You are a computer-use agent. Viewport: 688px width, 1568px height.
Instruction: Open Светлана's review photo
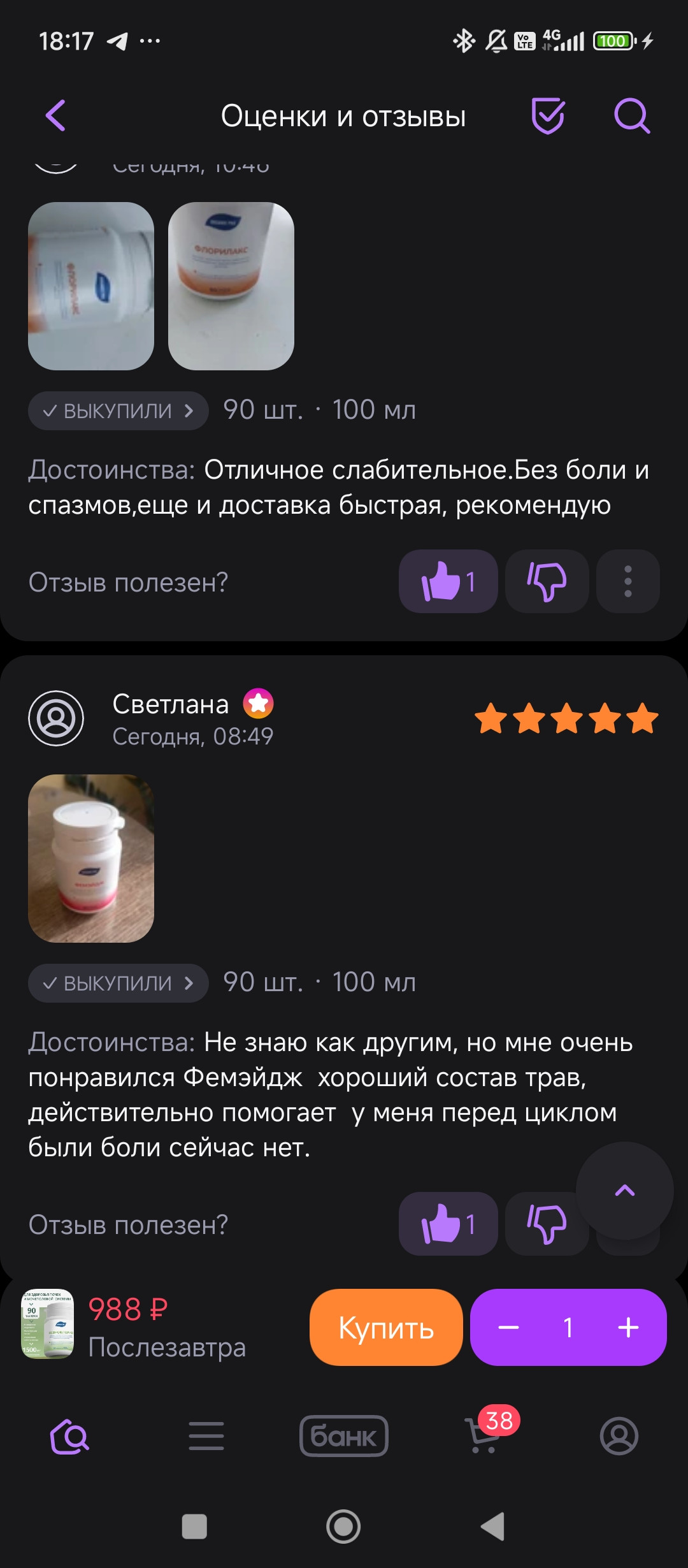[91, 858]
